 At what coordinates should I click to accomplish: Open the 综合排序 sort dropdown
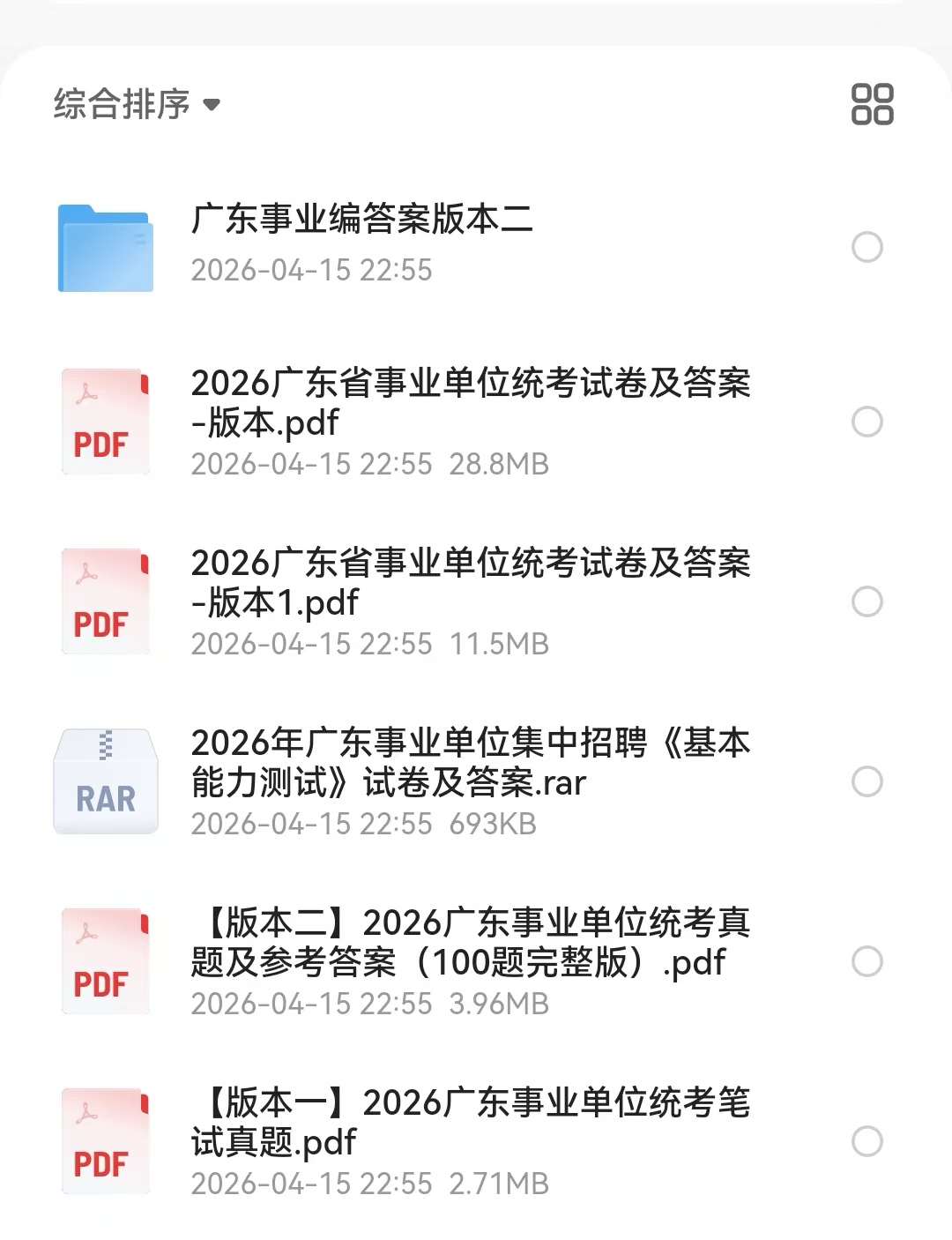pyautogui.click(x=137, y=104)
